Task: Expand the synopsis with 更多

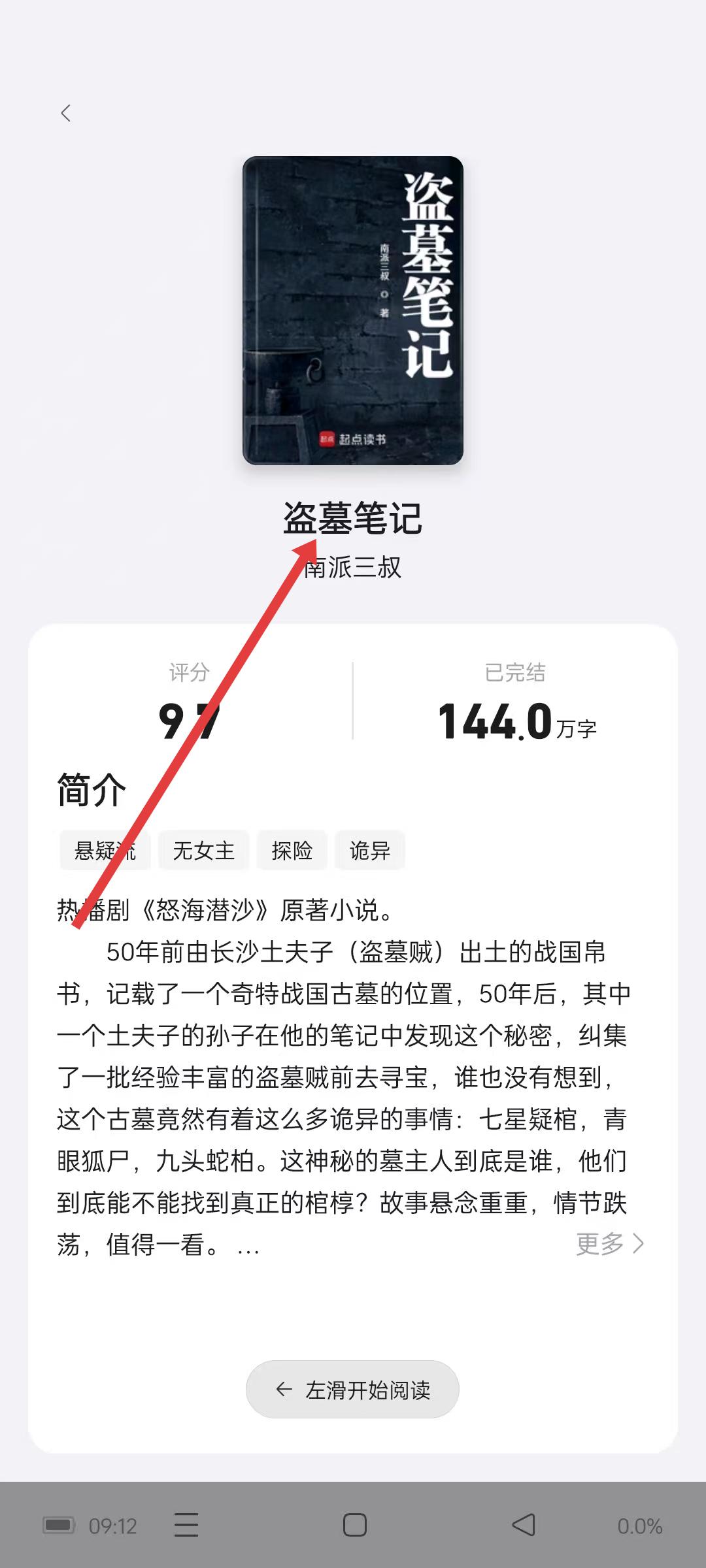Action: pyautogui.click(x=609, y=1243)
